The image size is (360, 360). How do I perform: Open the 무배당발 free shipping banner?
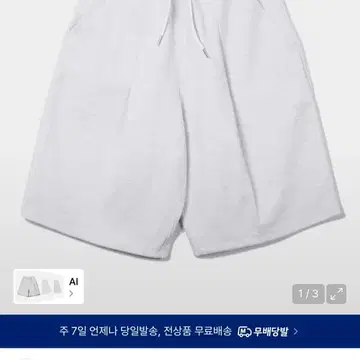pos(180,332)
